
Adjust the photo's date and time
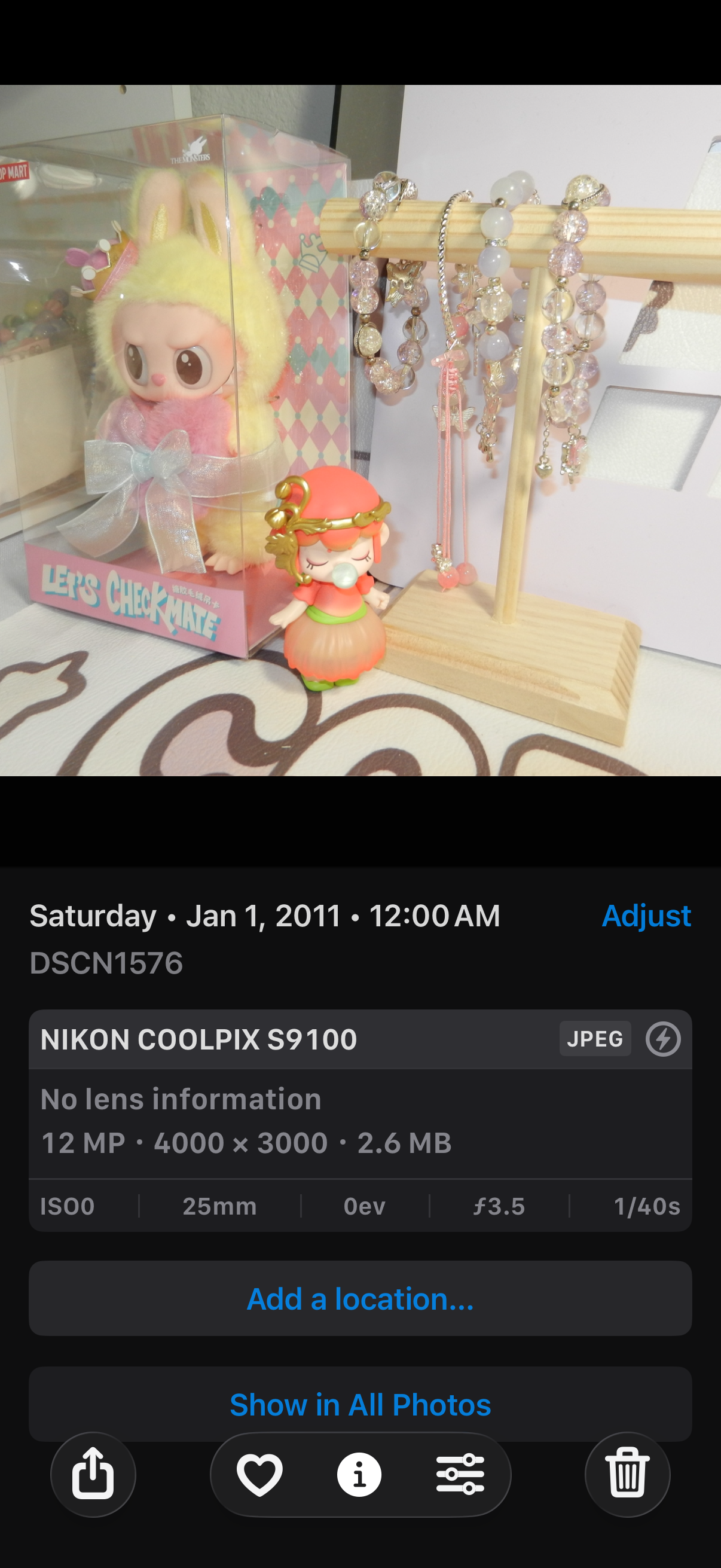(x=646, y=916)
